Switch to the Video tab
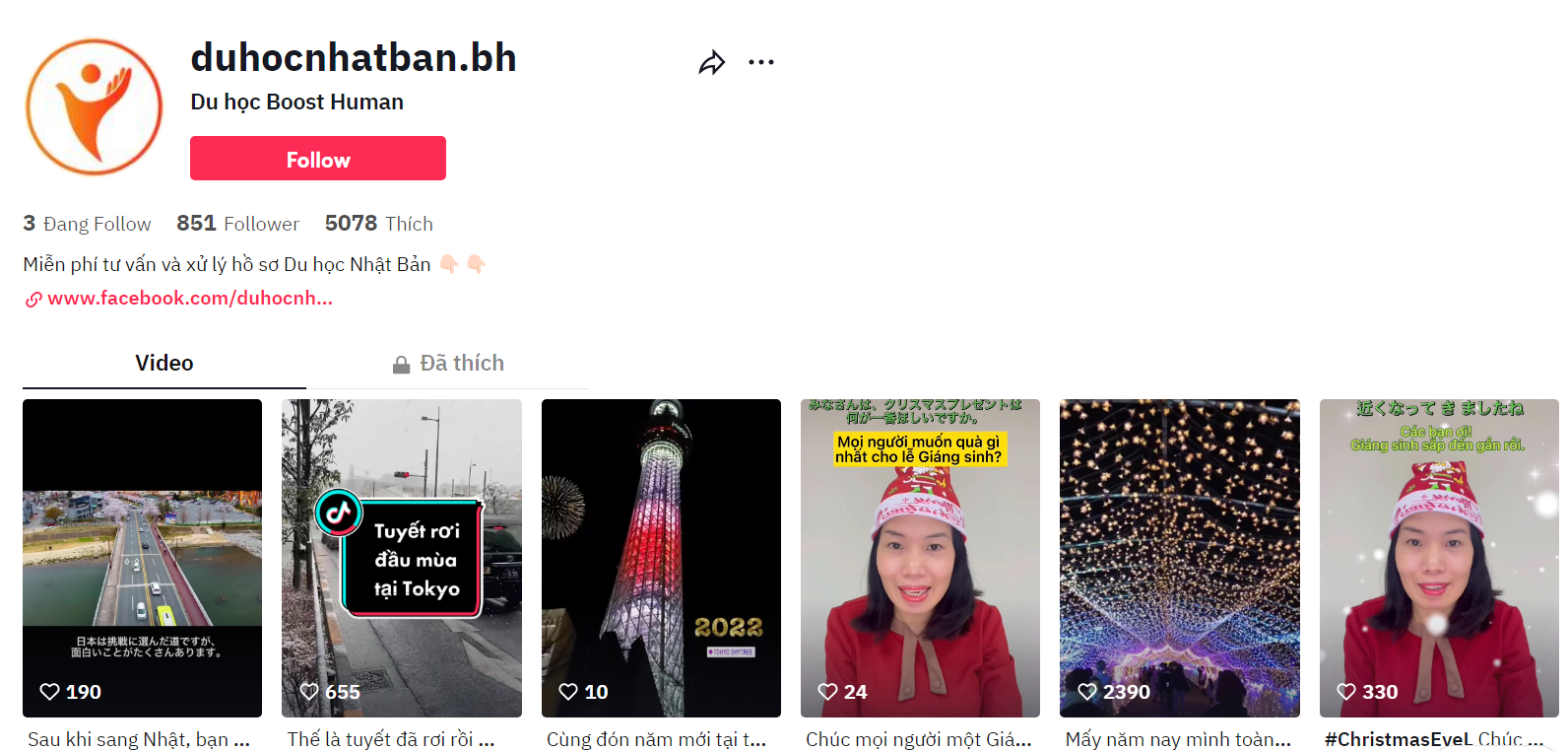1568x751 pixels. click(x=164, y=364)
